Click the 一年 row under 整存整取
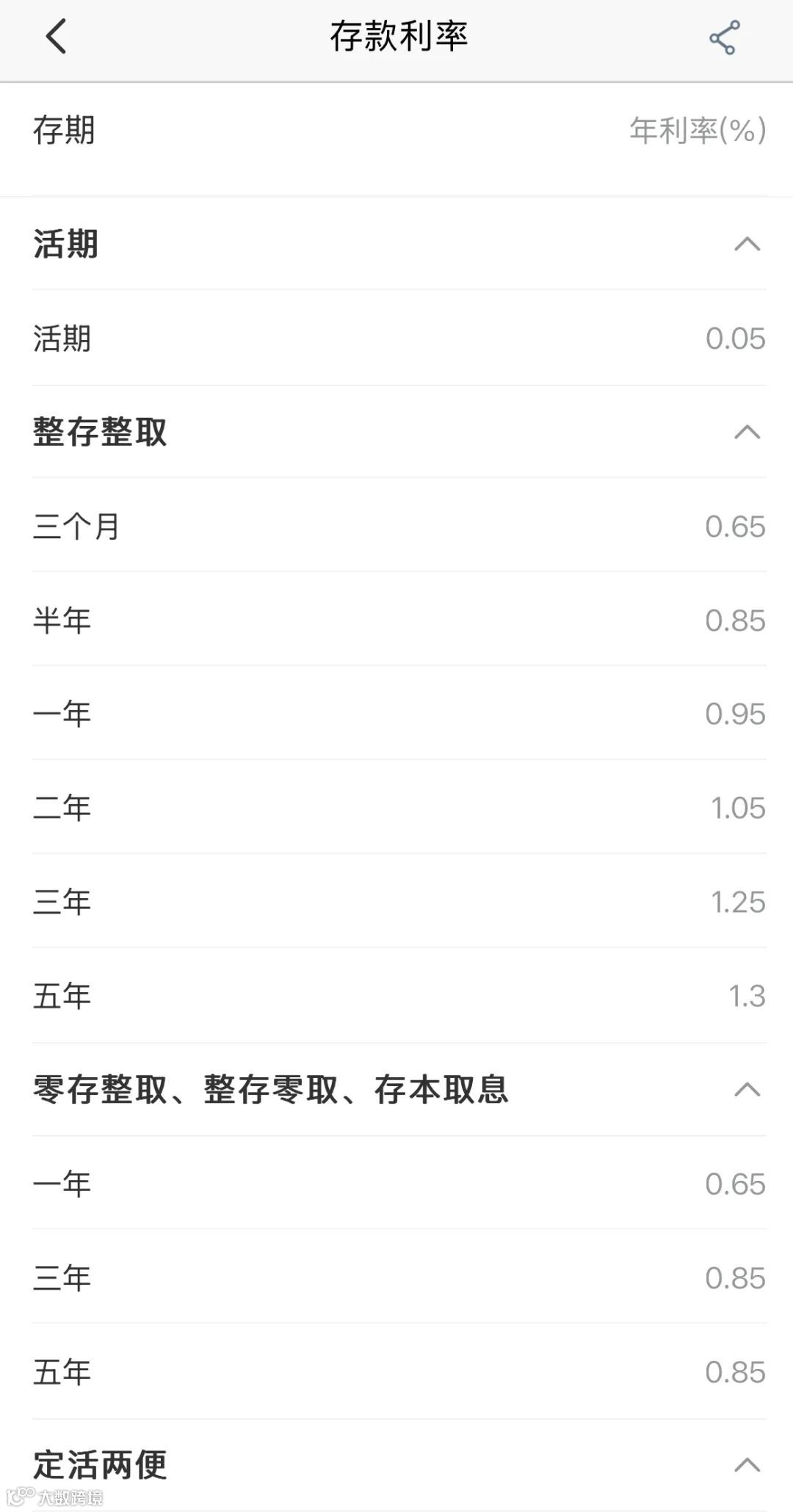793x1512 pixels. tap(396, 714)
